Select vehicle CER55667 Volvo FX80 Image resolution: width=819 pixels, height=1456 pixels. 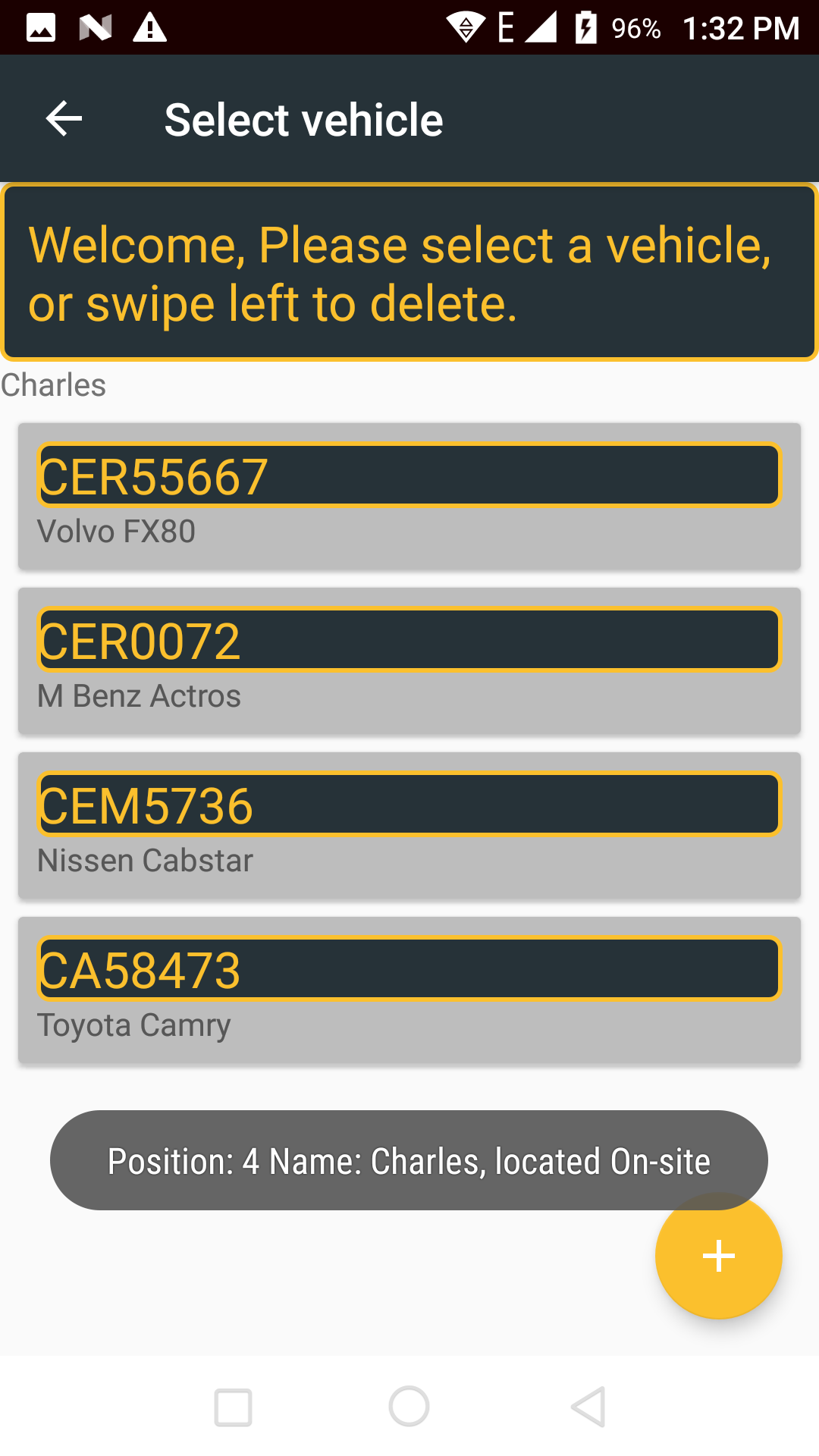(x=409, y=496)
